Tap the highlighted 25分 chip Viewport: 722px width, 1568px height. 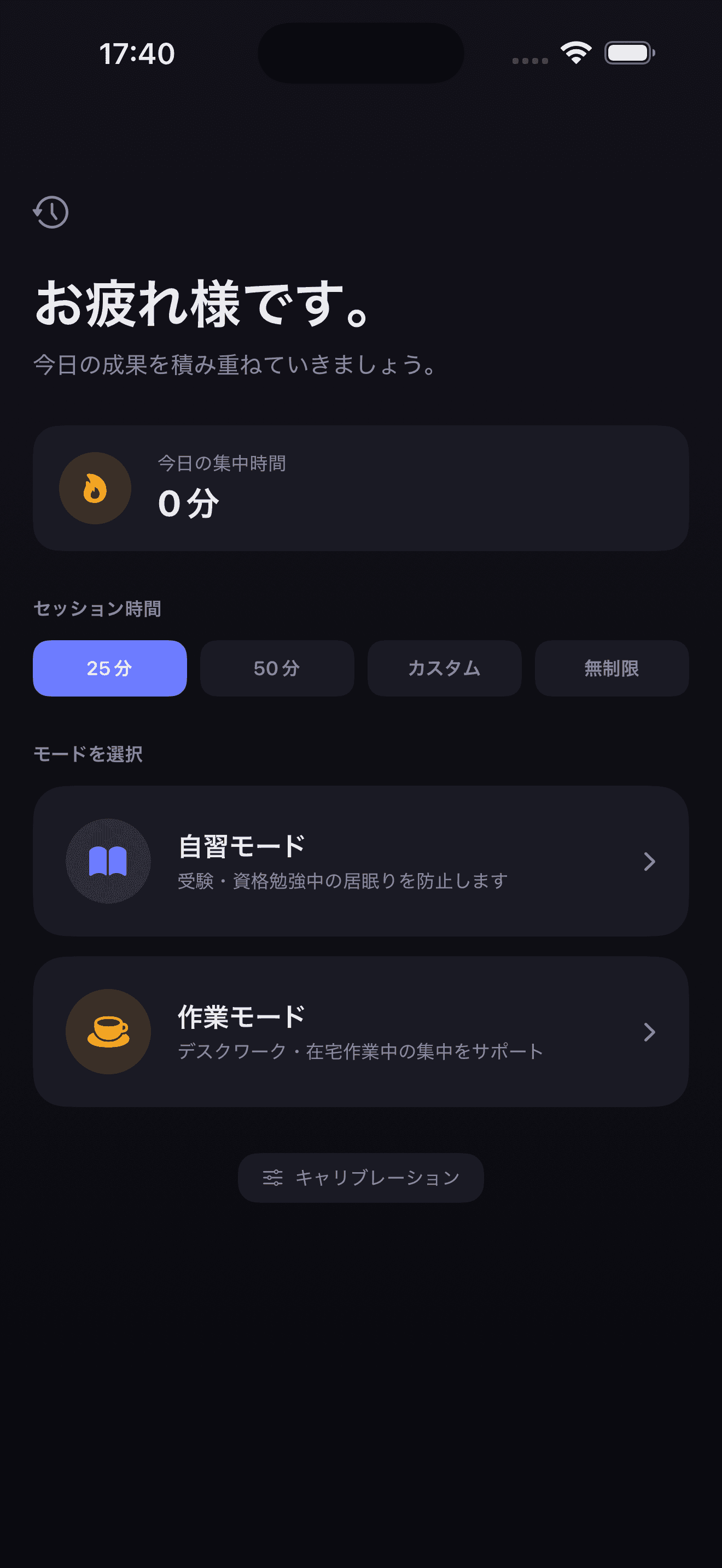pos(109,668)
